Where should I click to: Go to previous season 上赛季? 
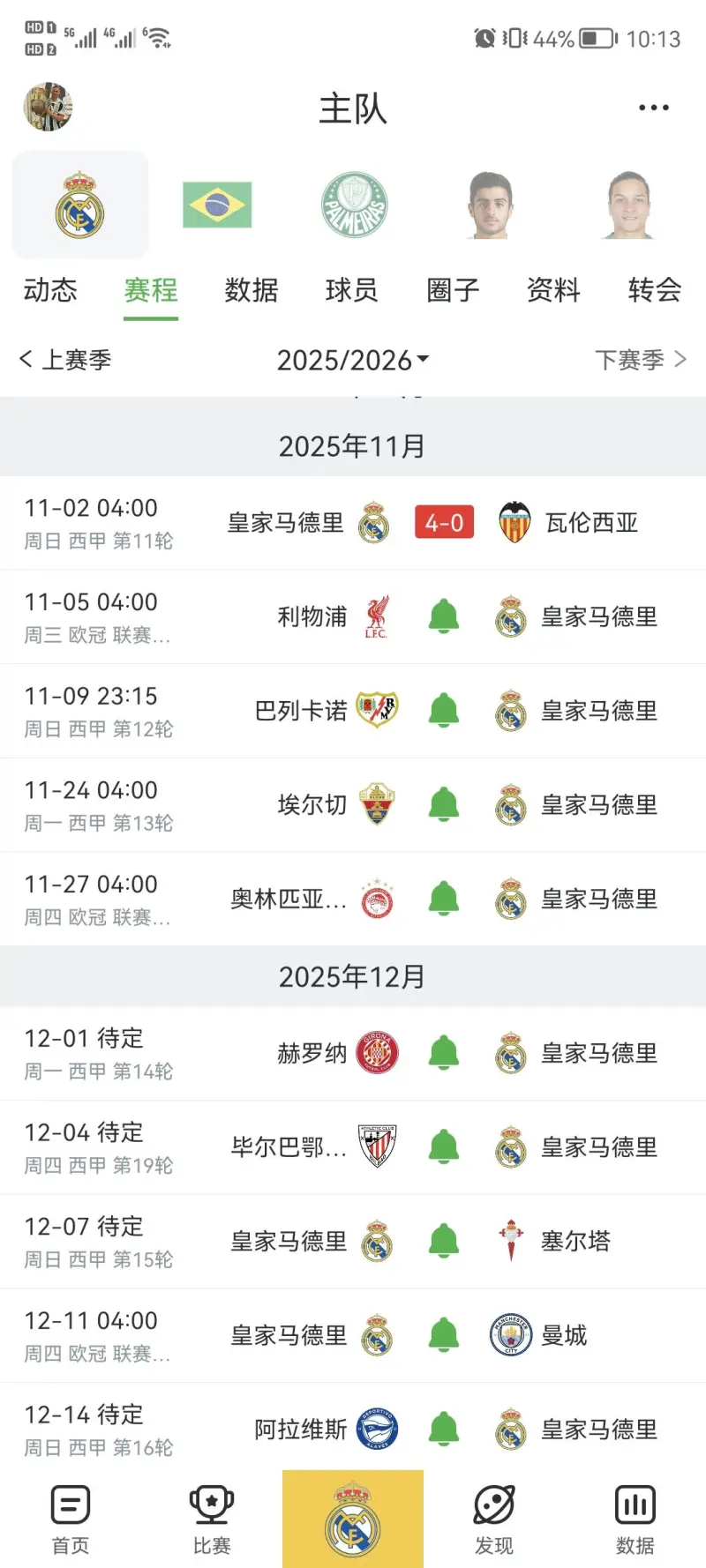(65, 360)
